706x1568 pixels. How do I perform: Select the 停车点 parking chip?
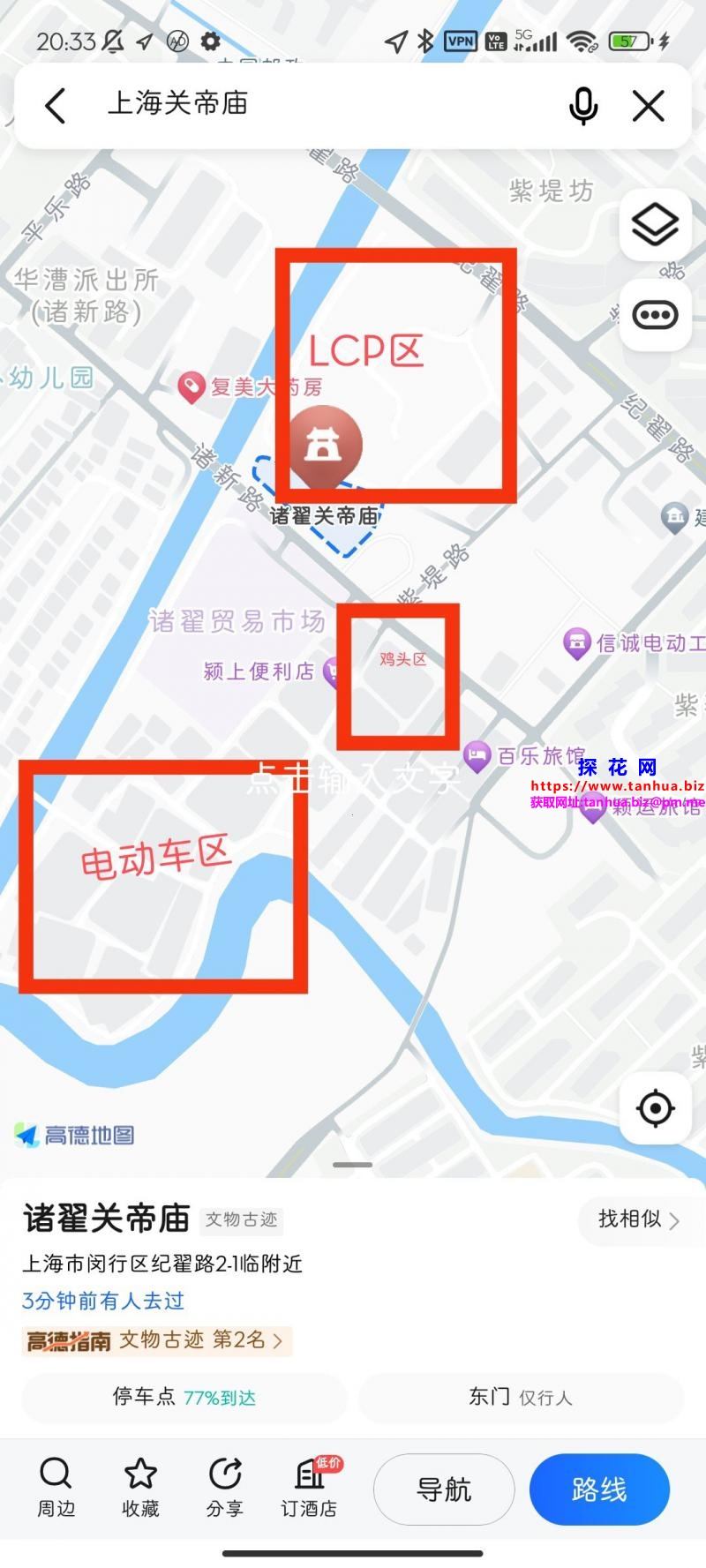[x=184, y=1398]
